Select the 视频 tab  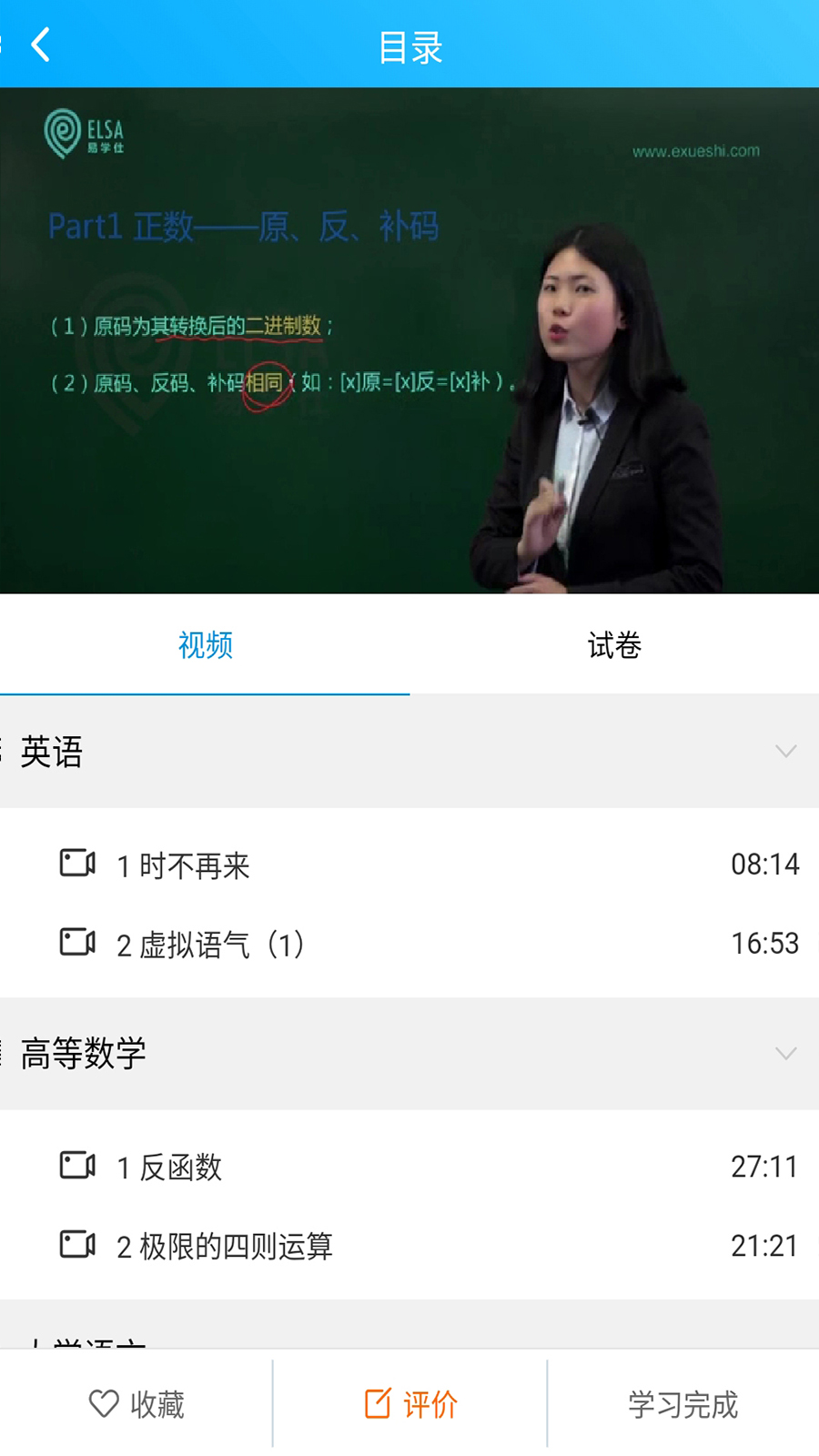[x=205, y=646]
